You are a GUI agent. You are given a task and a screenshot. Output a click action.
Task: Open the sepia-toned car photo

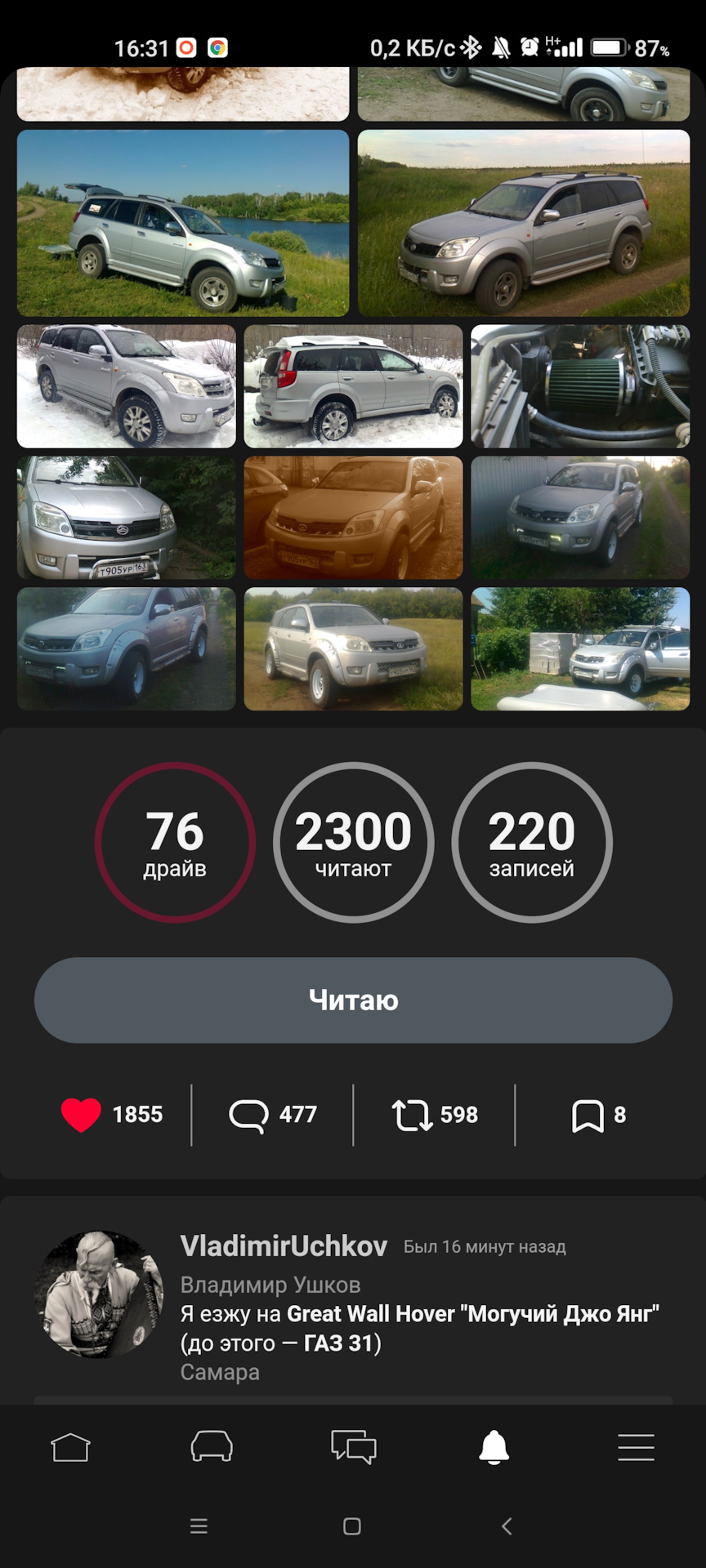353,518
